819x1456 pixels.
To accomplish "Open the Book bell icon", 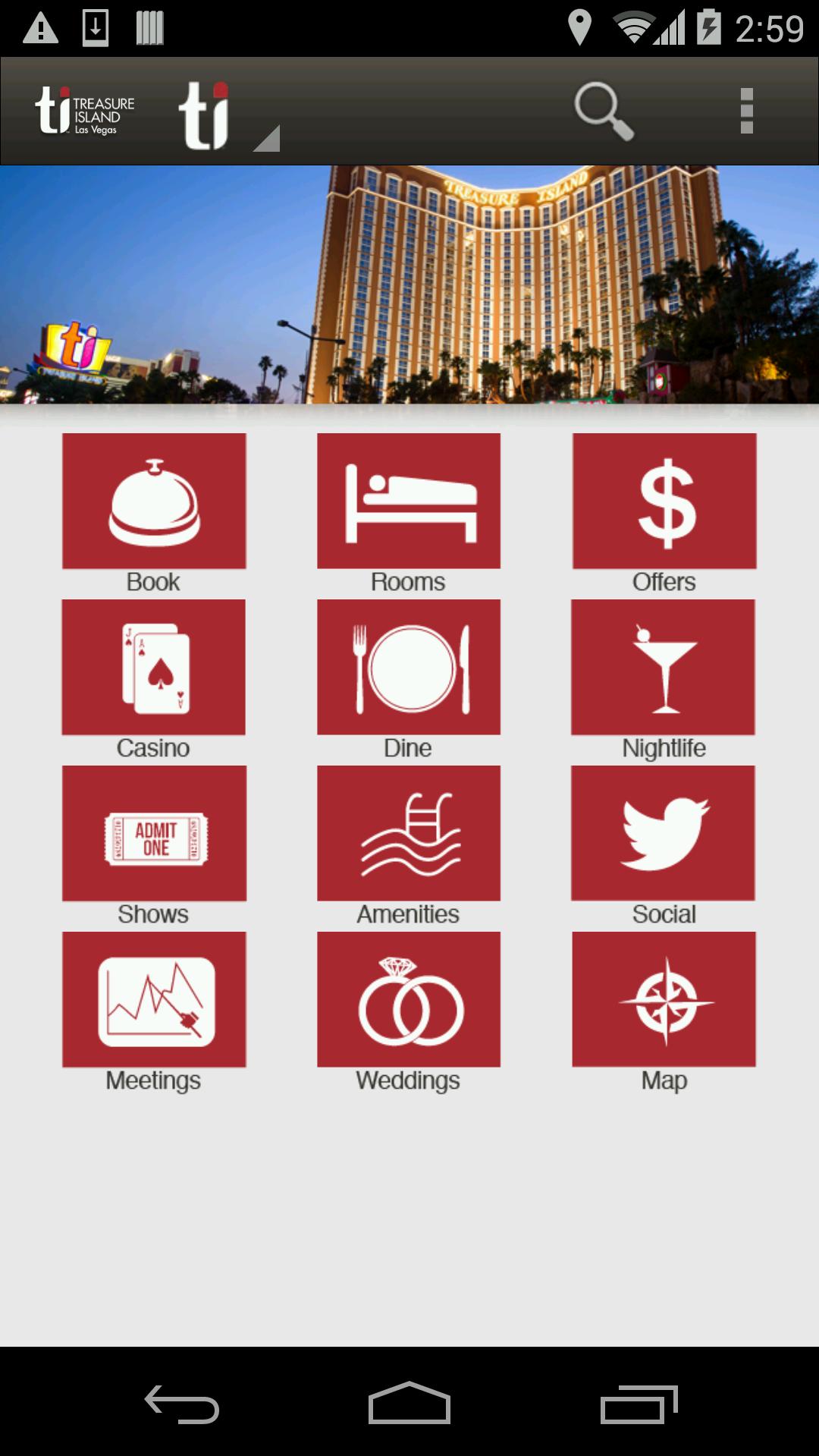I will [x=153, y=501].
